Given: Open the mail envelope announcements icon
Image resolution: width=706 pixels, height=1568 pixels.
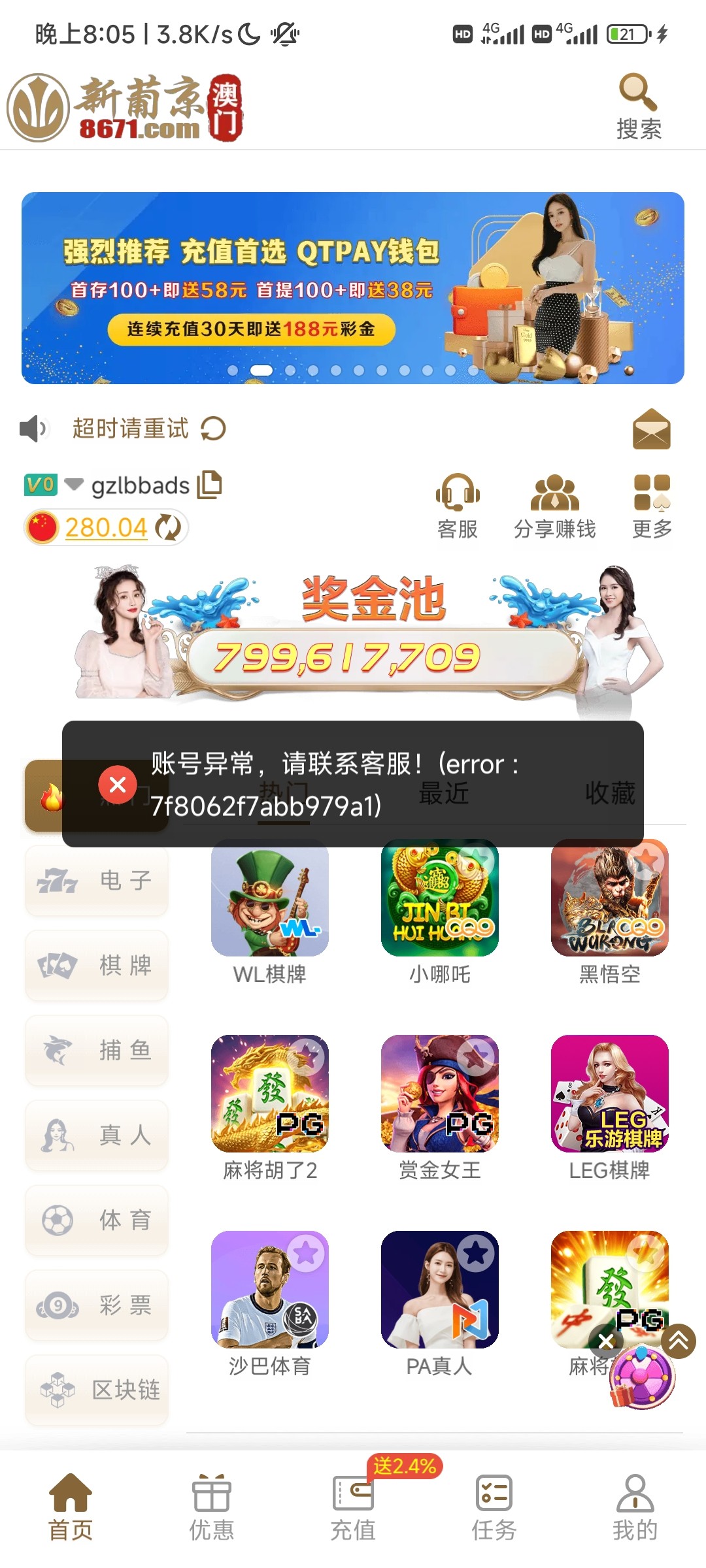Looking at the screenshot, I should point(651,429).
